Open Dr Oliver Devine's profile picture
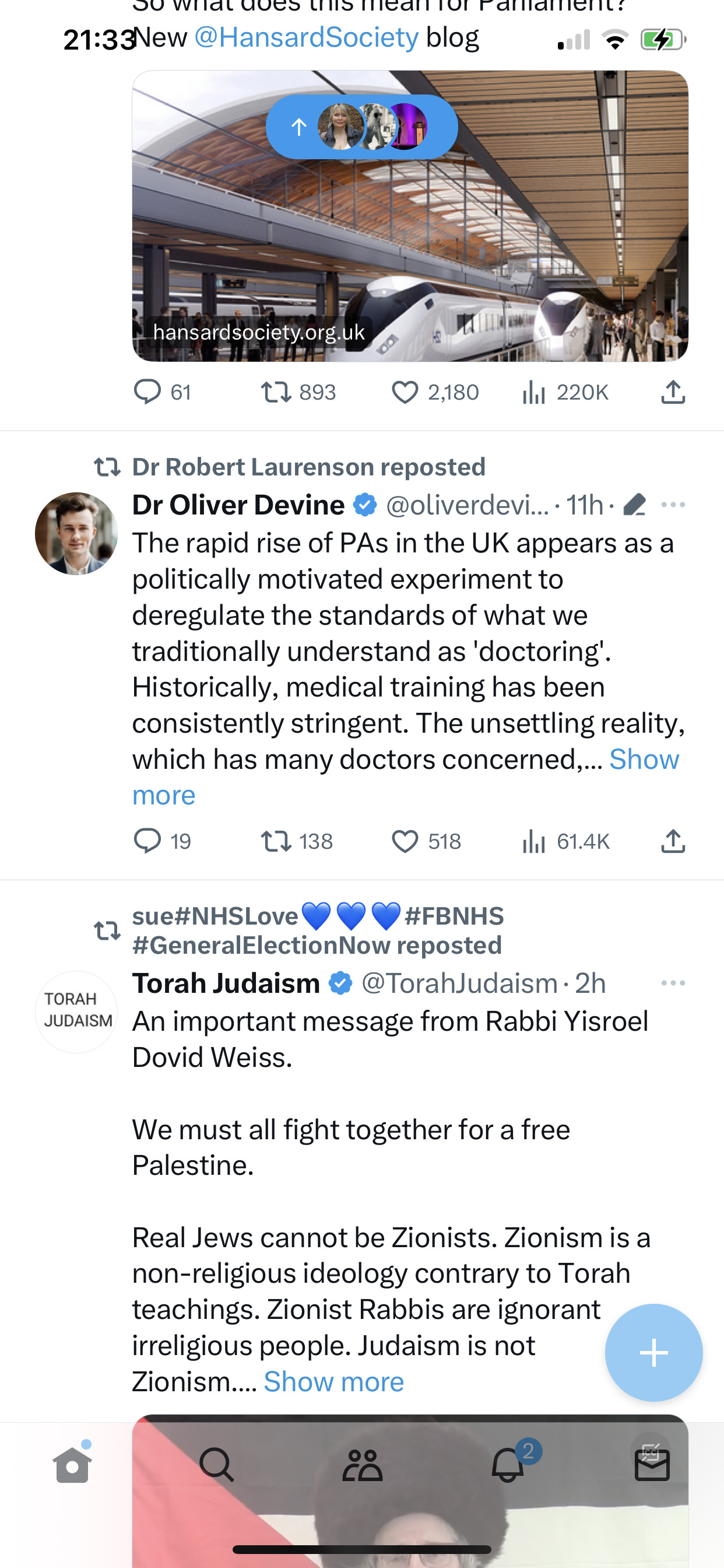Image resolution: width=724 pixels, height=1568 pixels. point(76,533)
